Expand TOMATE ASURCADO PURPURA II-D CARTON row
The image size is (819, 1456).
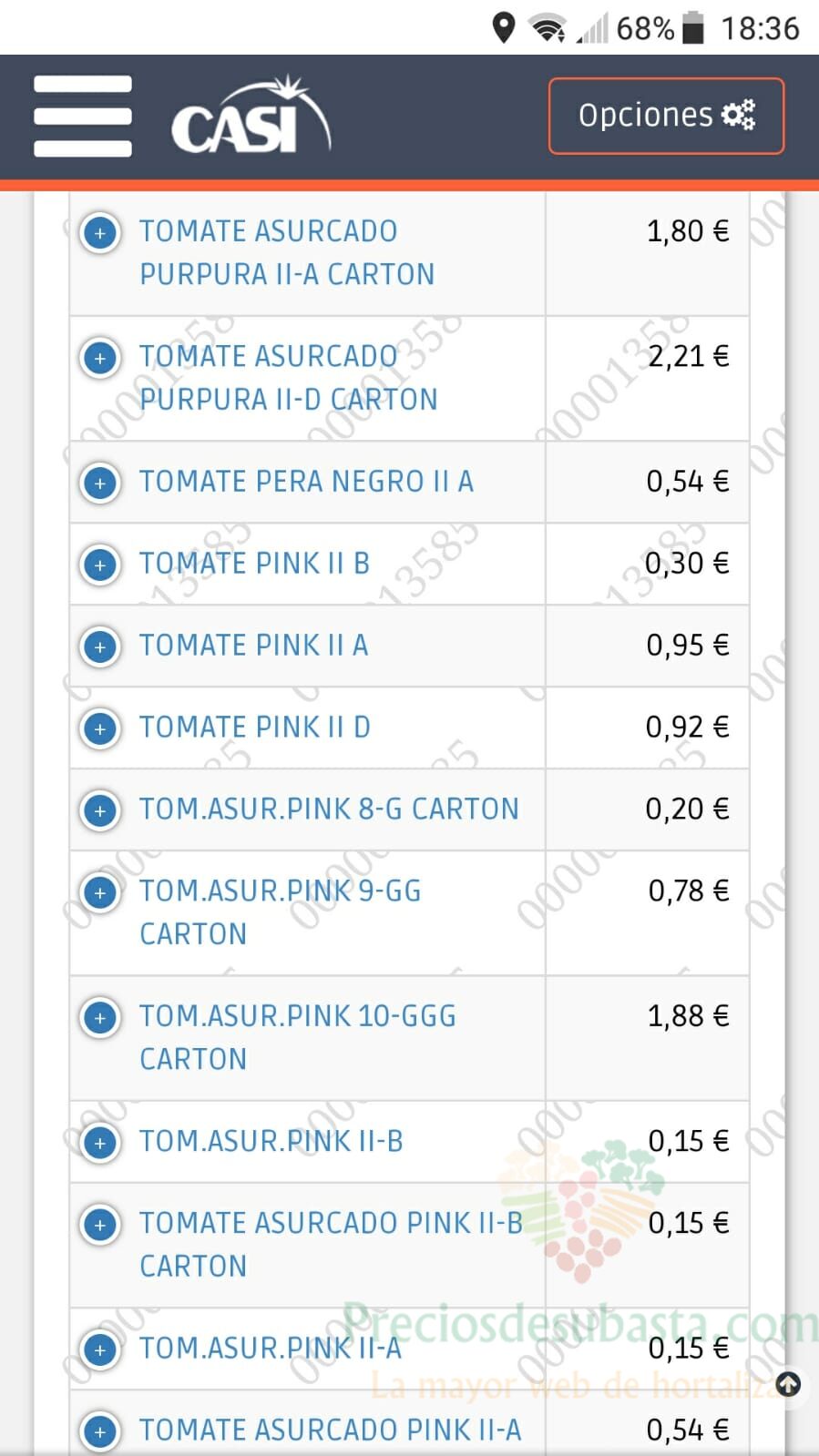(x=100, y=357)
